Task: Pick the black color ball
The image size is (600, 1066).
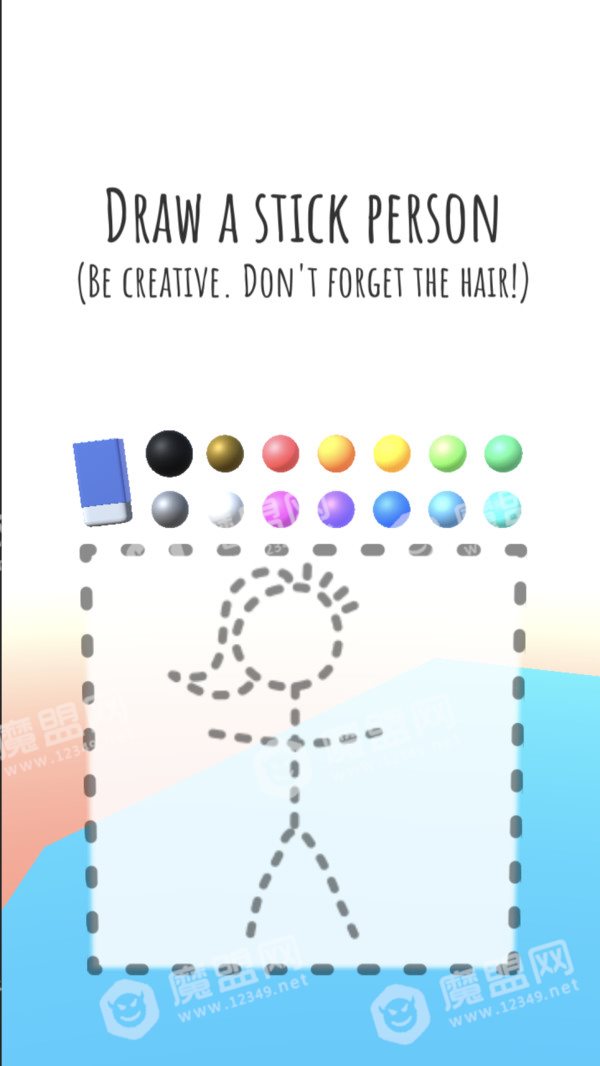Action: (x=169, y=453)
